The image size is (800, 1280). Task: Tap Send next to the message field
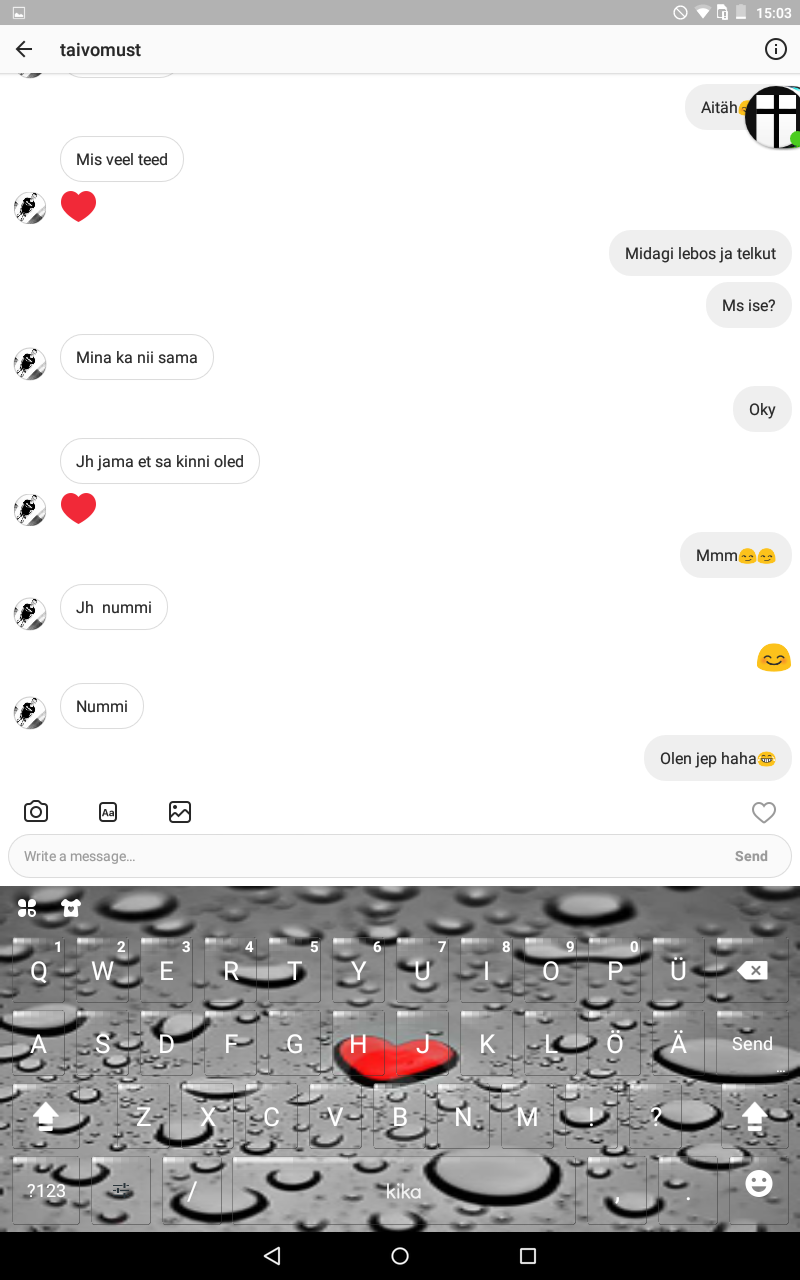(x=751, y=856)
